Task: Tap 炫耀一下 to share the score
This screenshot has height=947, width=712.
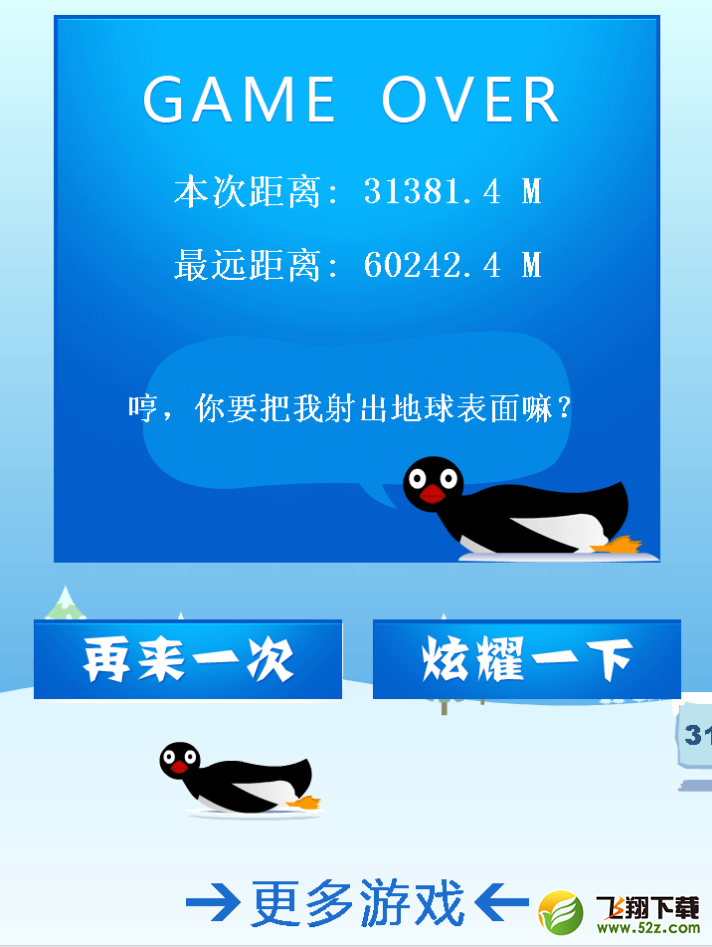Action: pos(526,660)
